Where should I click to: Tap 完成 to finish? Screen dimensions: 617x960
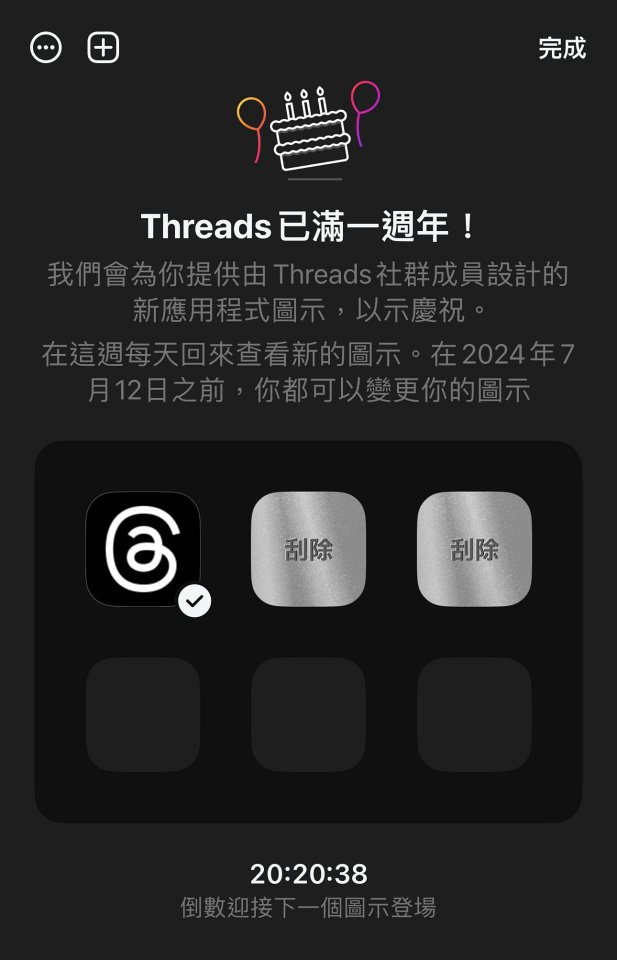pyautogui.click(x=561, y=48)
